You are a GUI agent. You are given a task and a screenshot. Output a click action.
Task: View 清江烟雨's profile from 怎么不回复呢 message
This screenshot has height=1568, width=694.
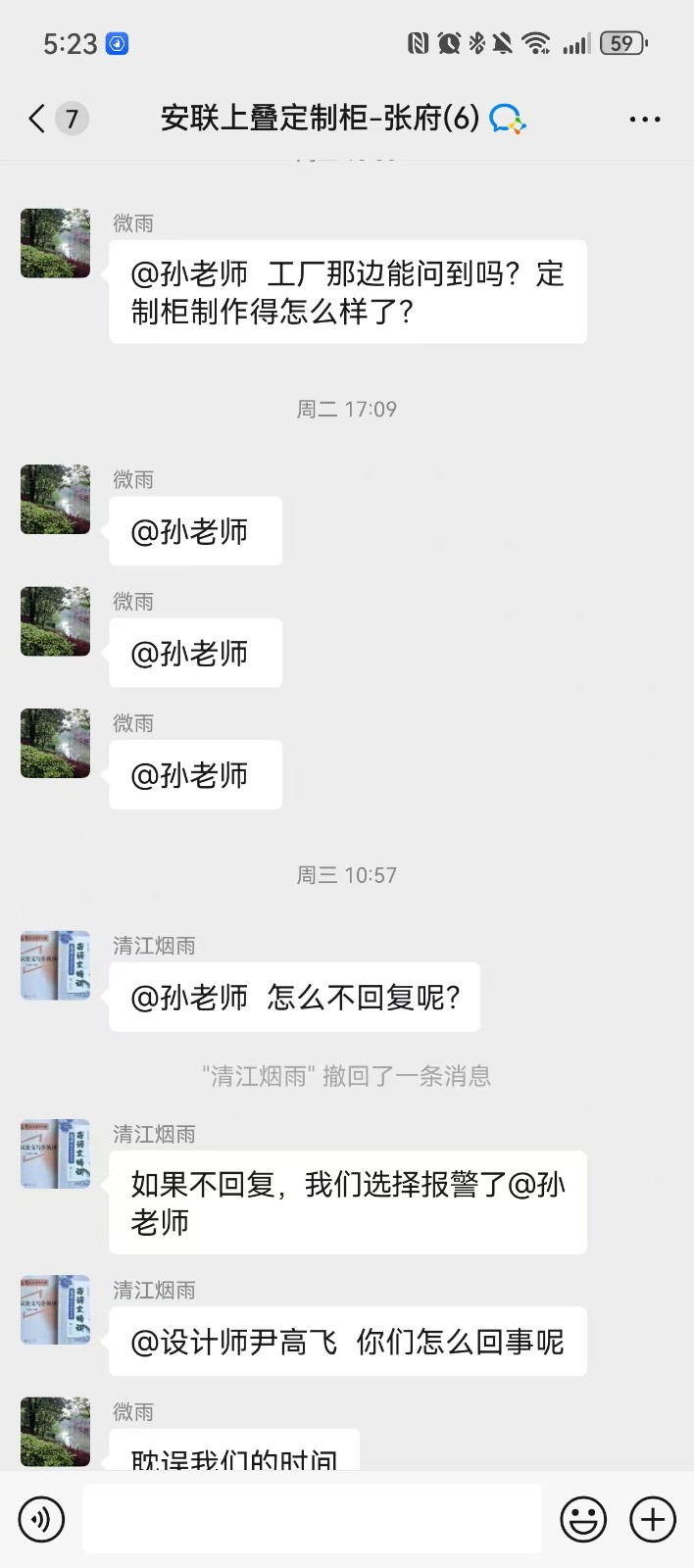[x=56, y=965]
